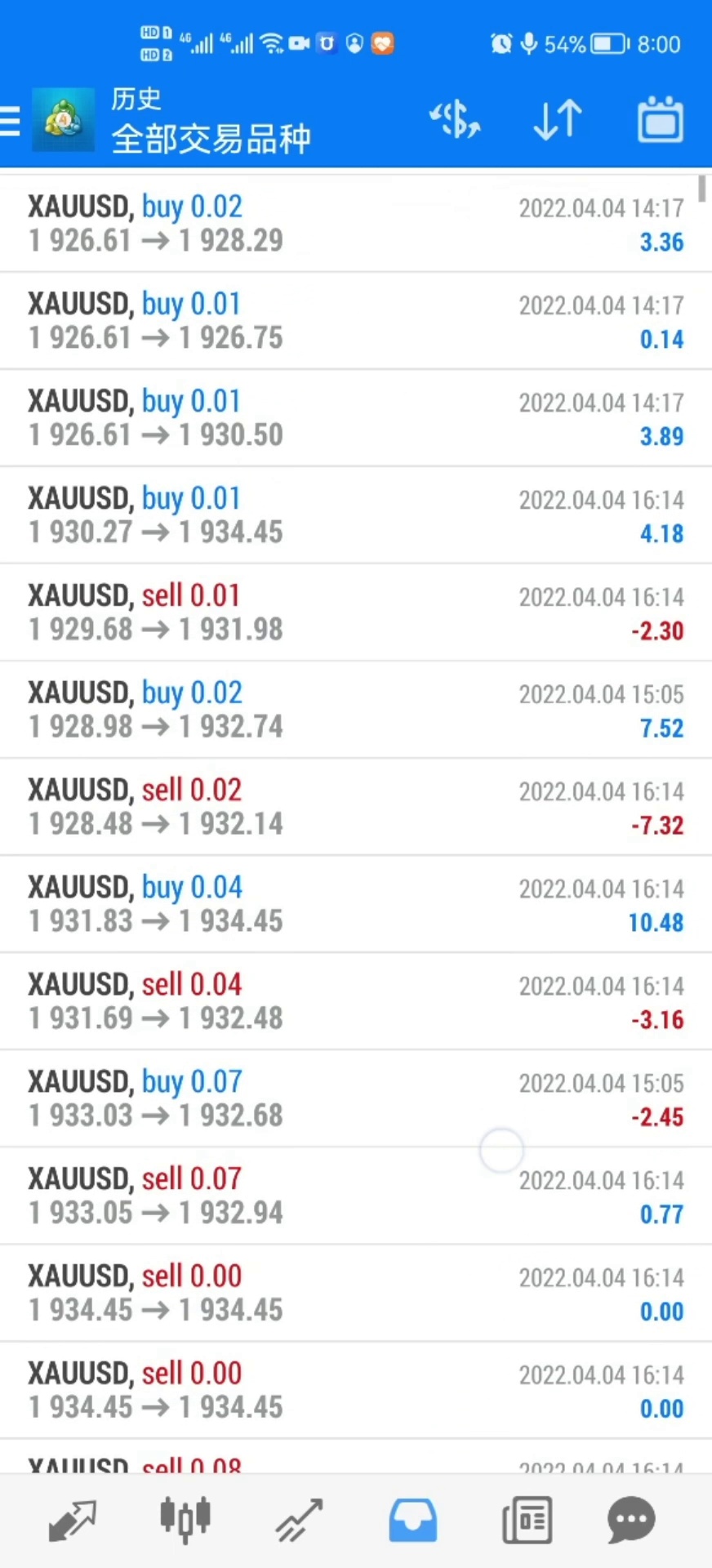Open the Chat messages tab
Image resolution: width=712 pixels, height=1568 pixels.
point(631,1520)
